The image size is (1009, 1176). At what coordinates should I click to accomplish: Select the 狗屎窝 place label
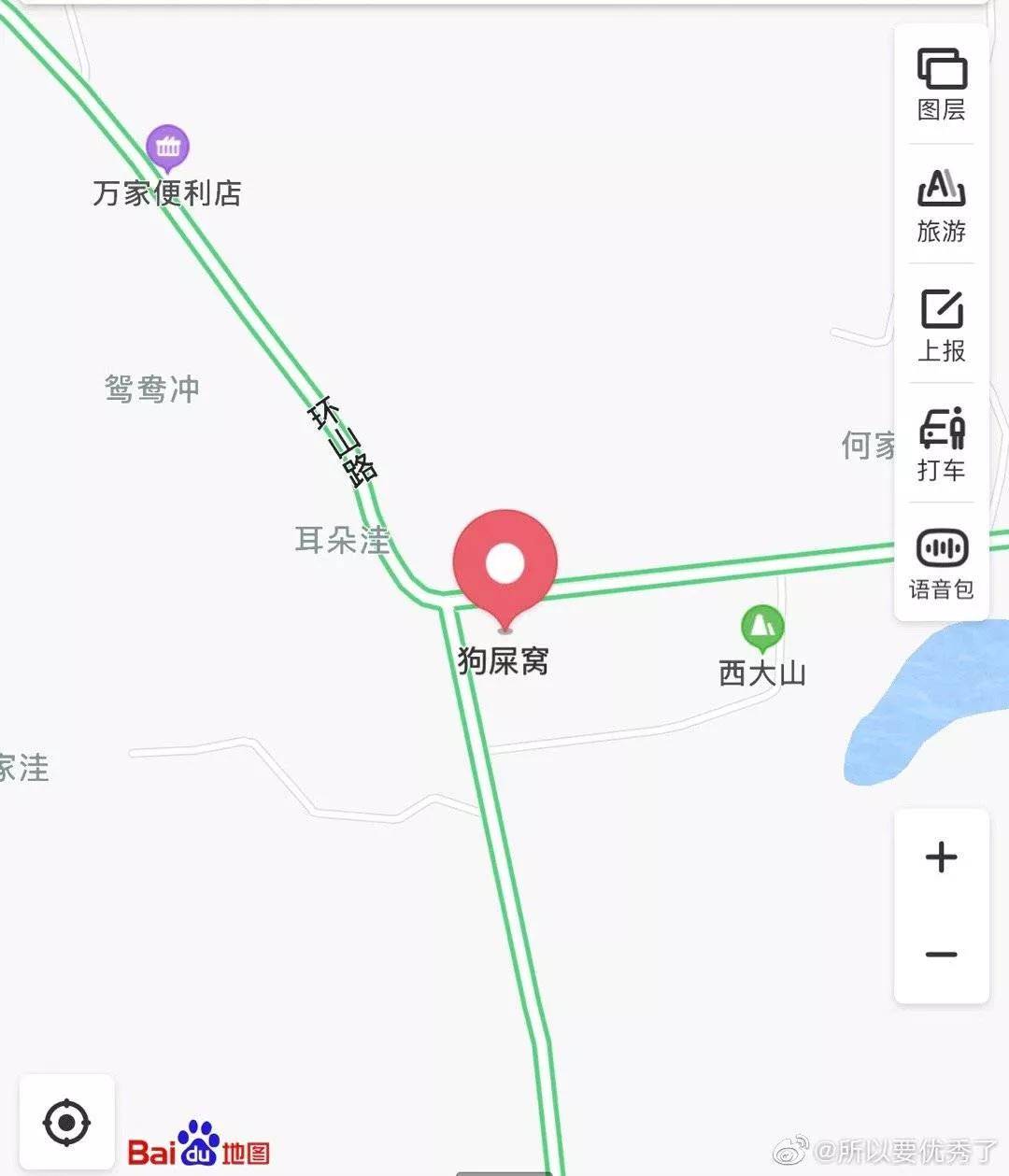click(x=503, y=661)
